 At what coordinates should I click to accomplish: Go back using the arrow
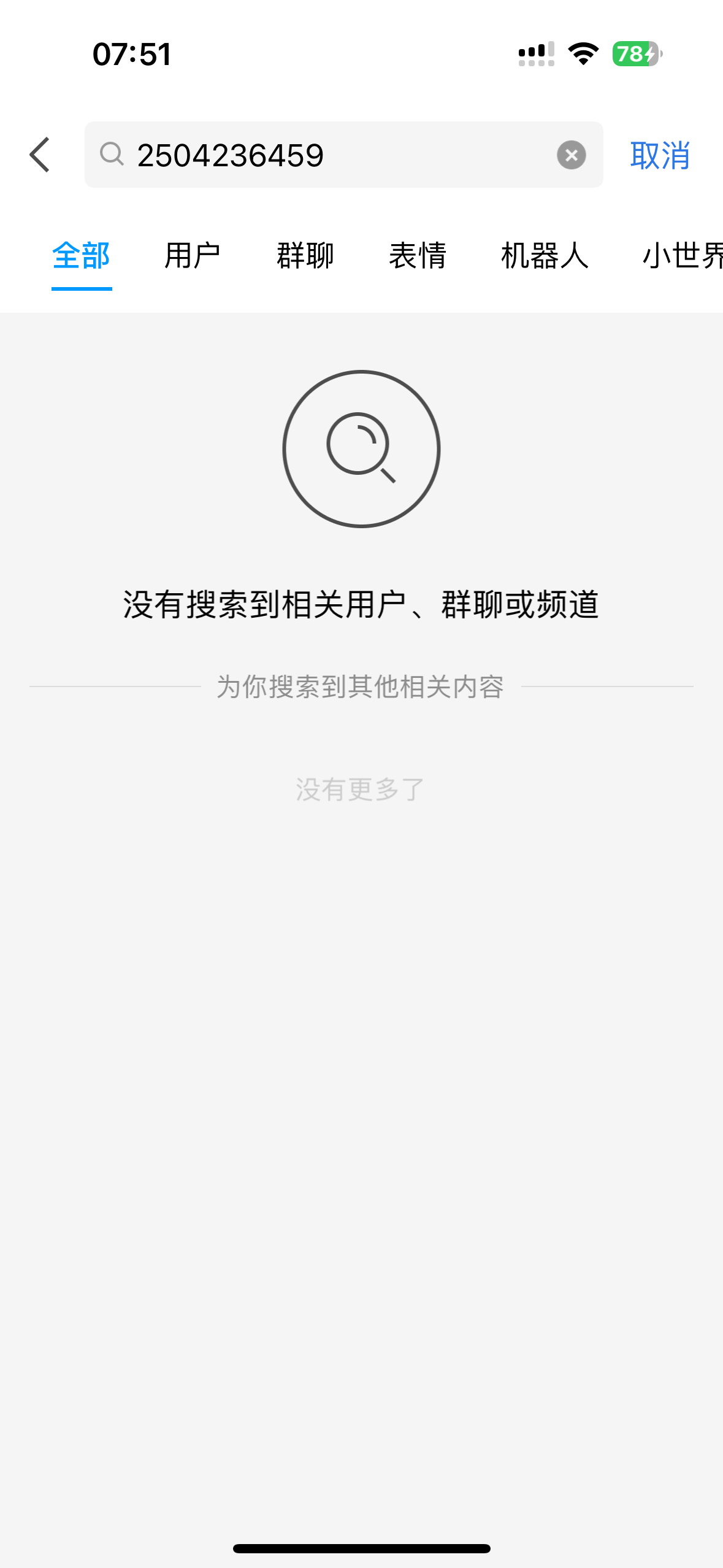coord(40,155)
